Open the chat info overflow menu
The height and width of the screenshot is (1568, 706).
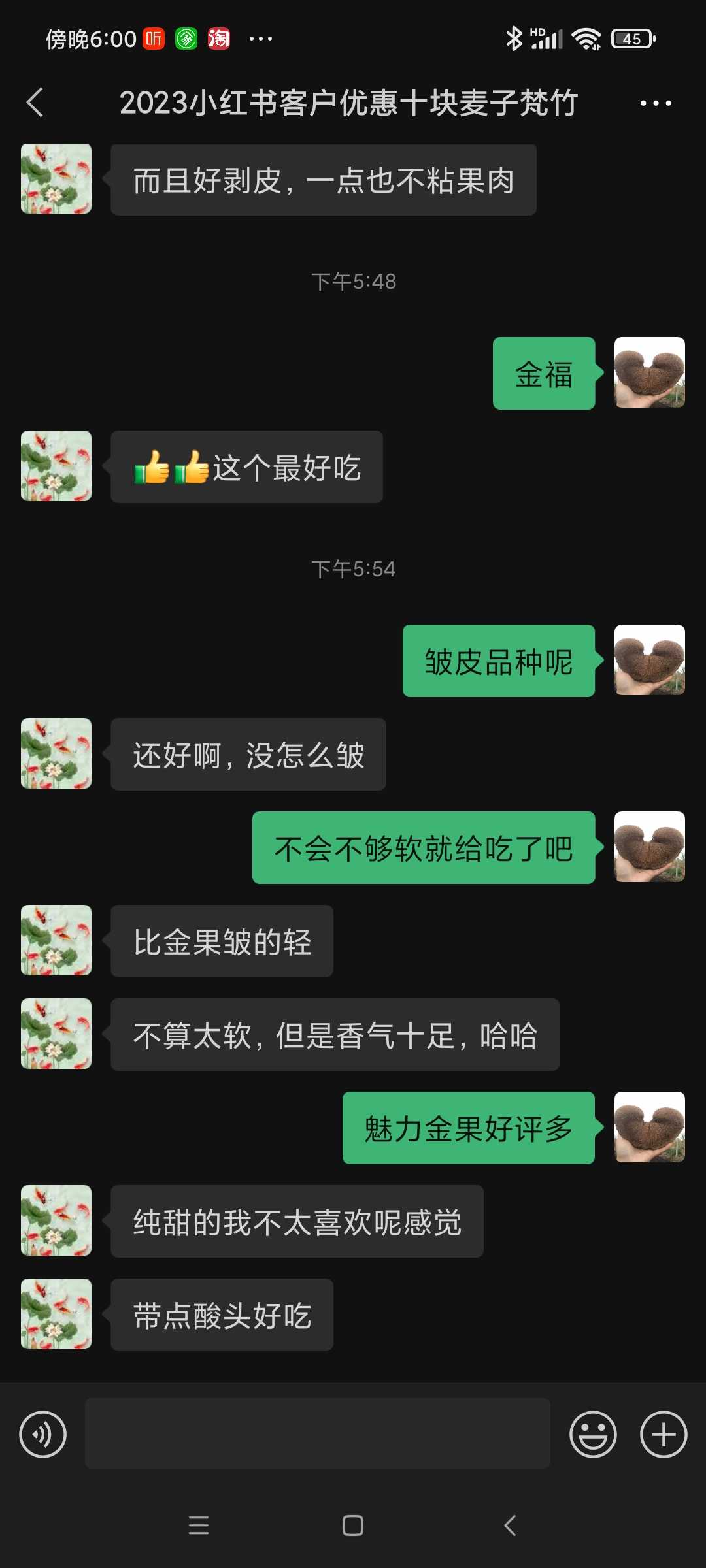pyautogui.click(x=656, y=103)
